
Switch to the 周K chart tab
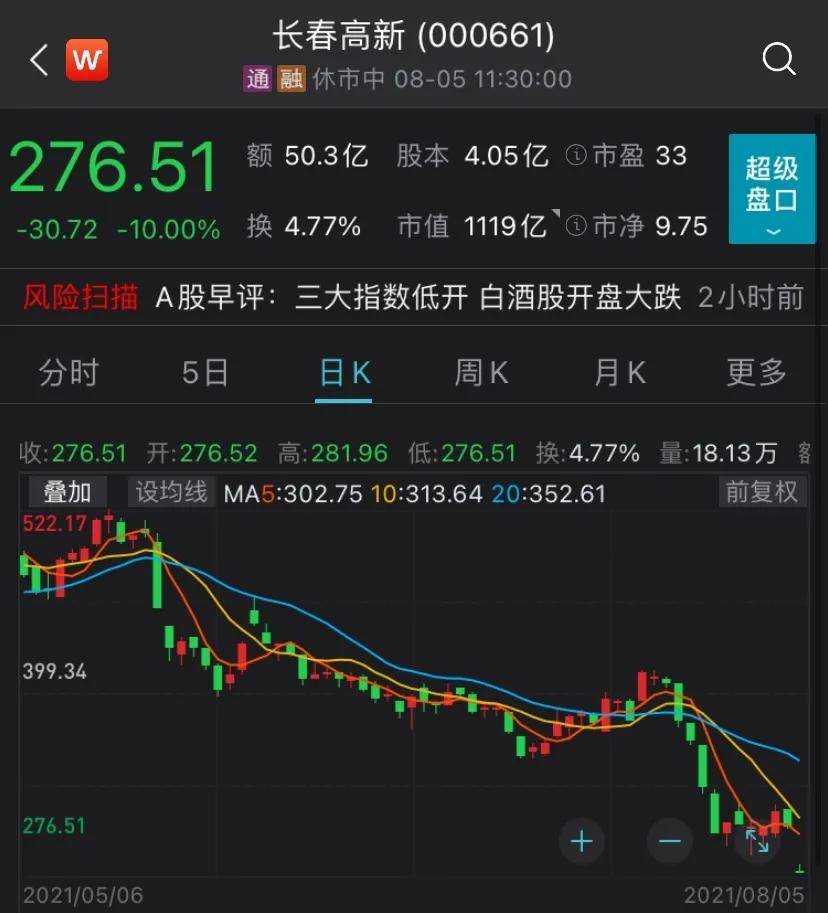(x=481, y=373)
